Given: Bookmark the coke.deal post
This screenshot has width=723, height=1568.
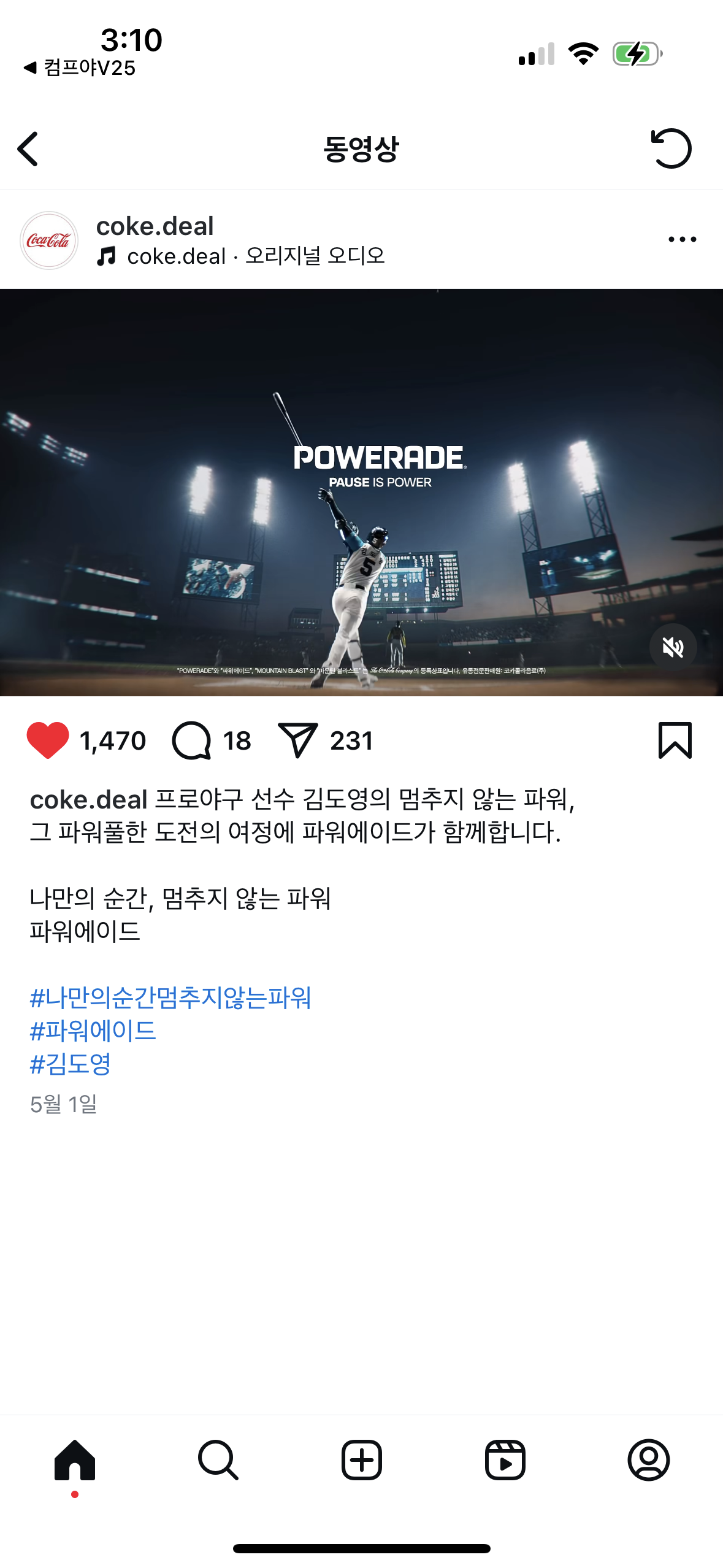Looking at the screenshot, I should click(675, 740).
